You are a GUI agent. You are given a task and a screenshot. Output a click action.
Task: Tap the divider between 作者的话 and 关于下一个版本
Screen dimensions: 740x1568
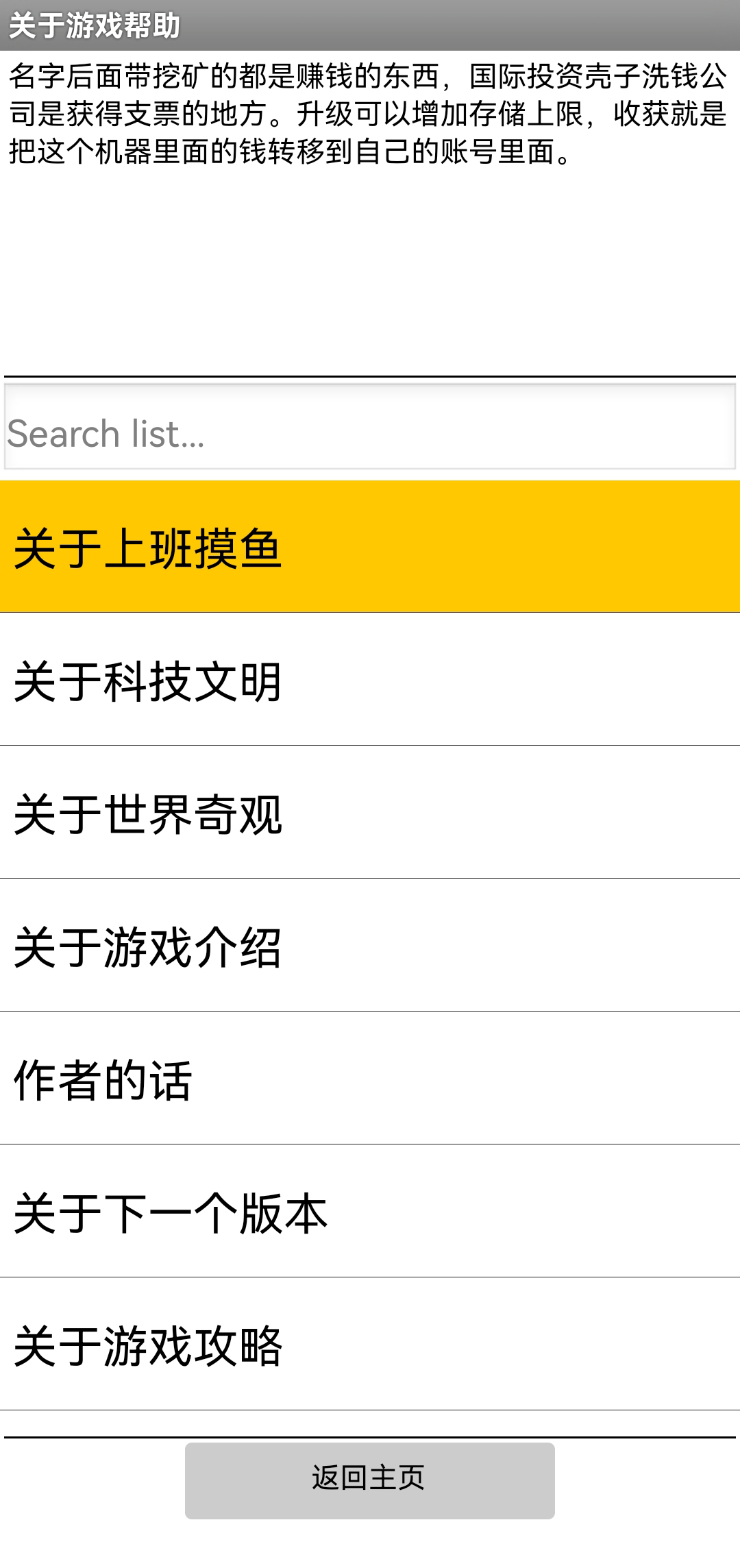pyautogui.click(x=370, y=1142)
